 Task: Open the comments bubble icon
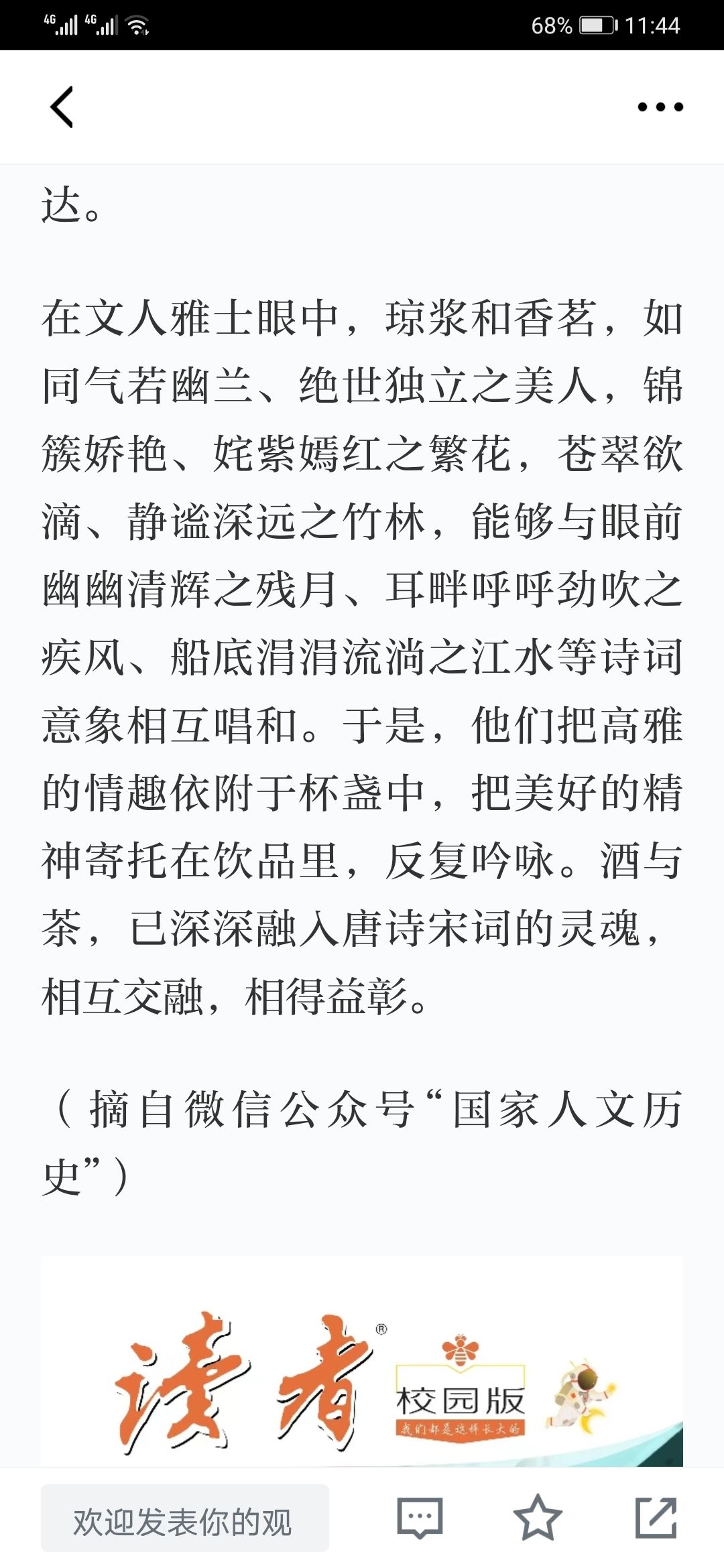(x=420, y=1518)
